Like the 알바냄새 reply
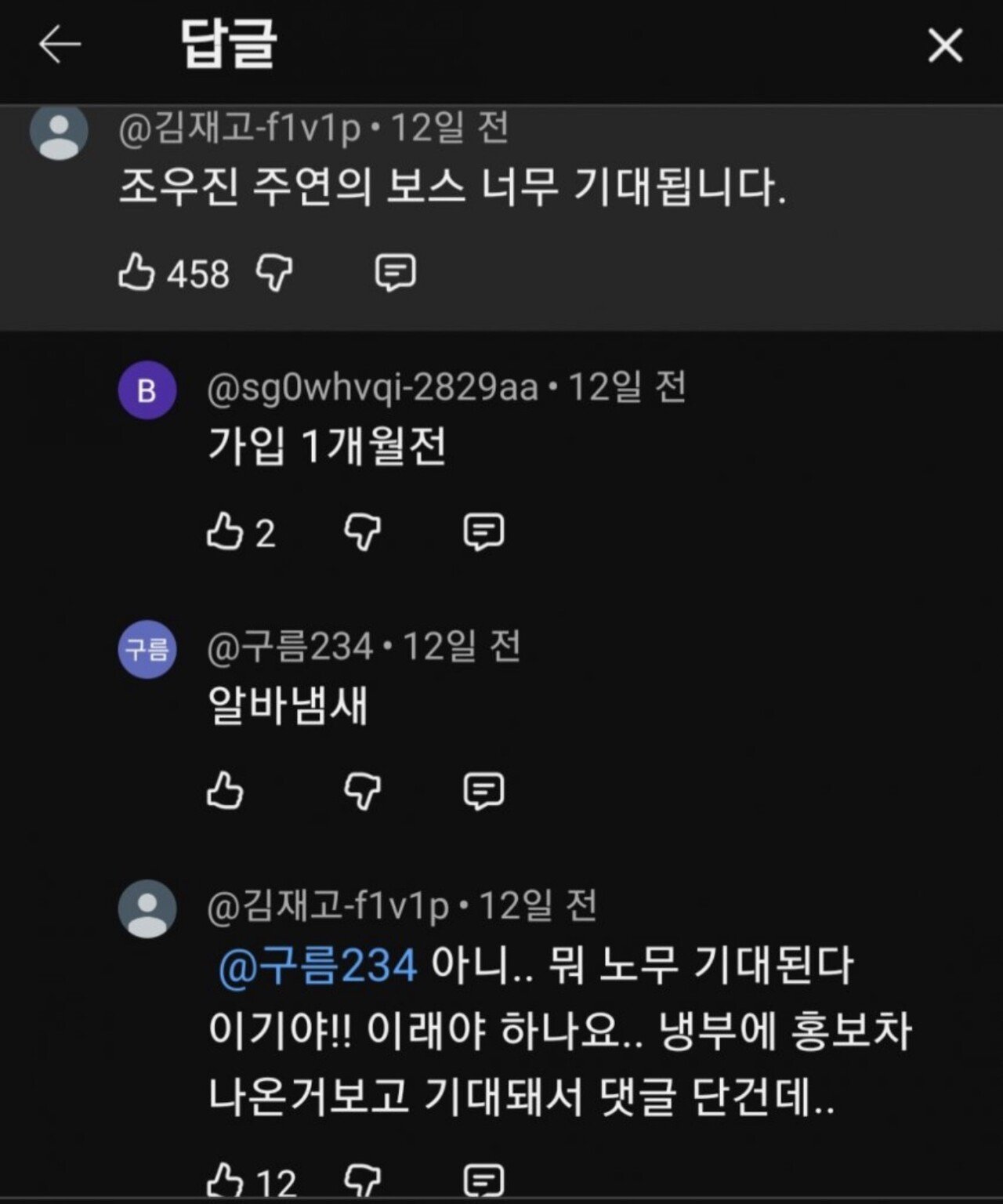1003x1204 pixels. point(225,790)
